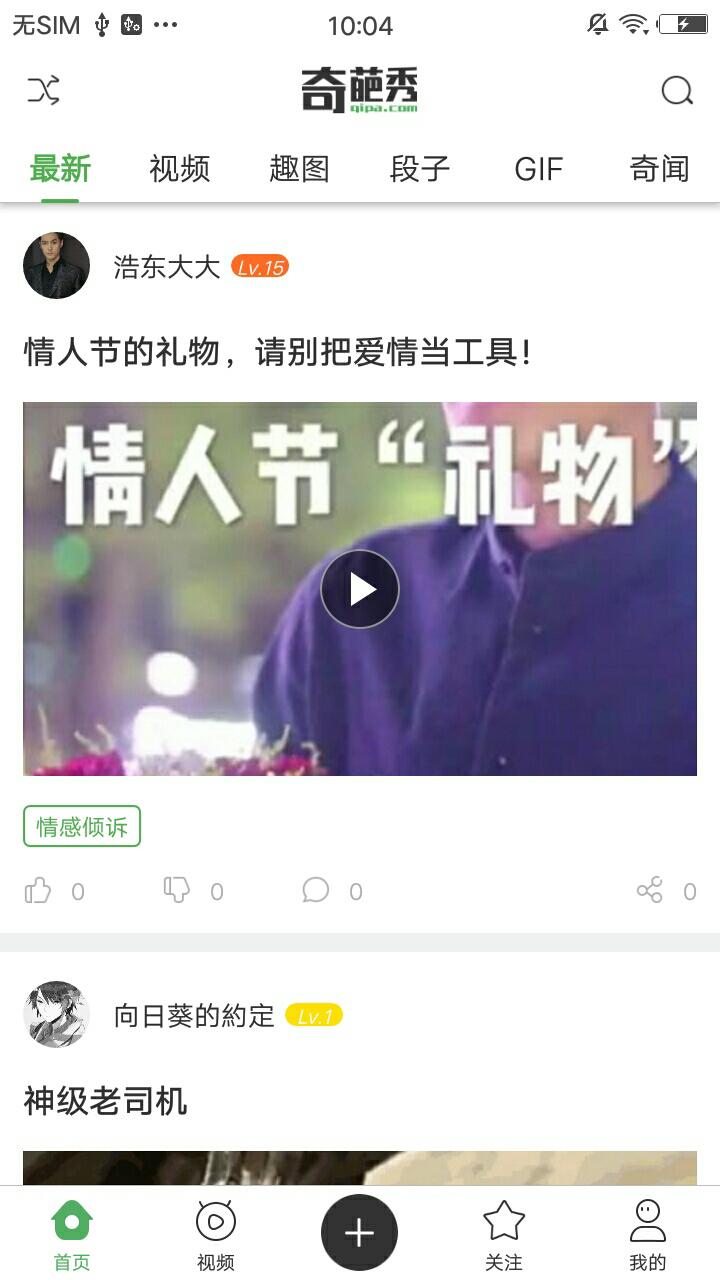Viewport: 720px width, 1280px height.
Task: Open the search magnifier icon
Action: click(x=677, y=91)
